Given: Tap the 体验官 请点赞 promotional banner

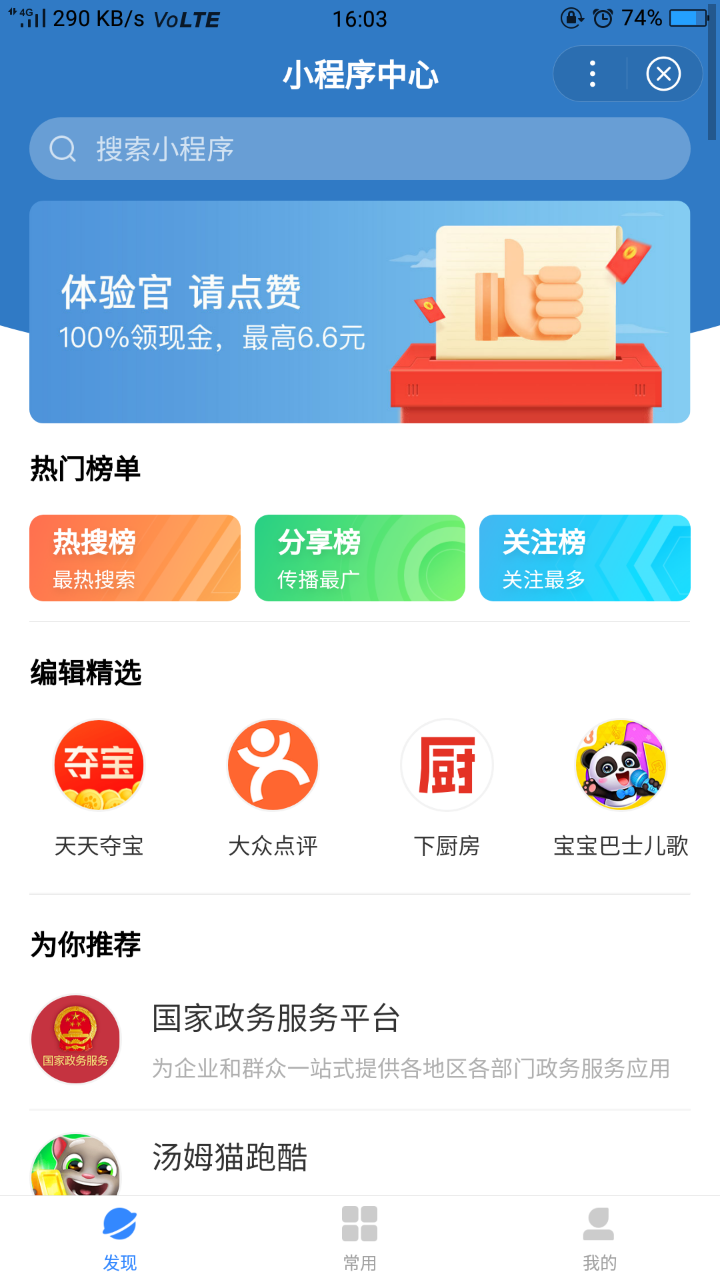Looking at the screenshot, I should pyautogui.click(x=360, y=310).
